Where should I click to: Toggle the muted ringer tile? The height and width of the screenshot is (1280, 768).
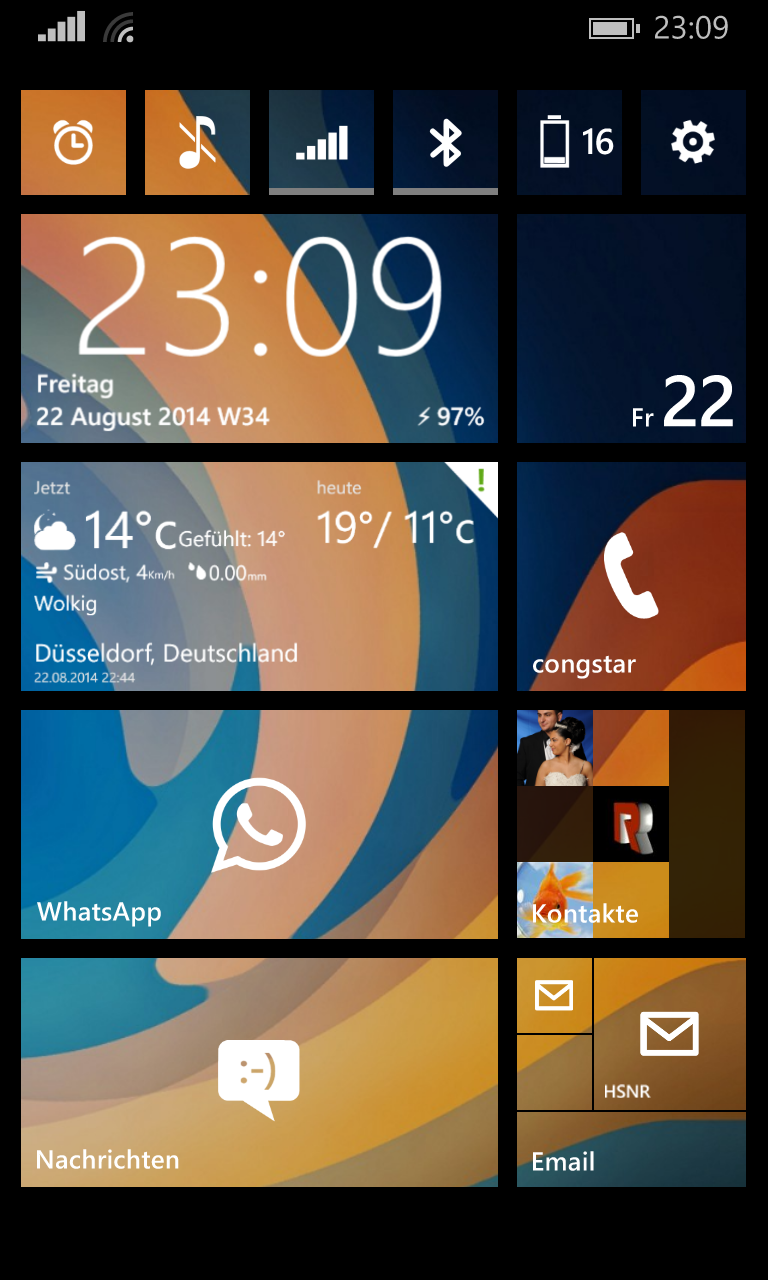pos(197,142)
